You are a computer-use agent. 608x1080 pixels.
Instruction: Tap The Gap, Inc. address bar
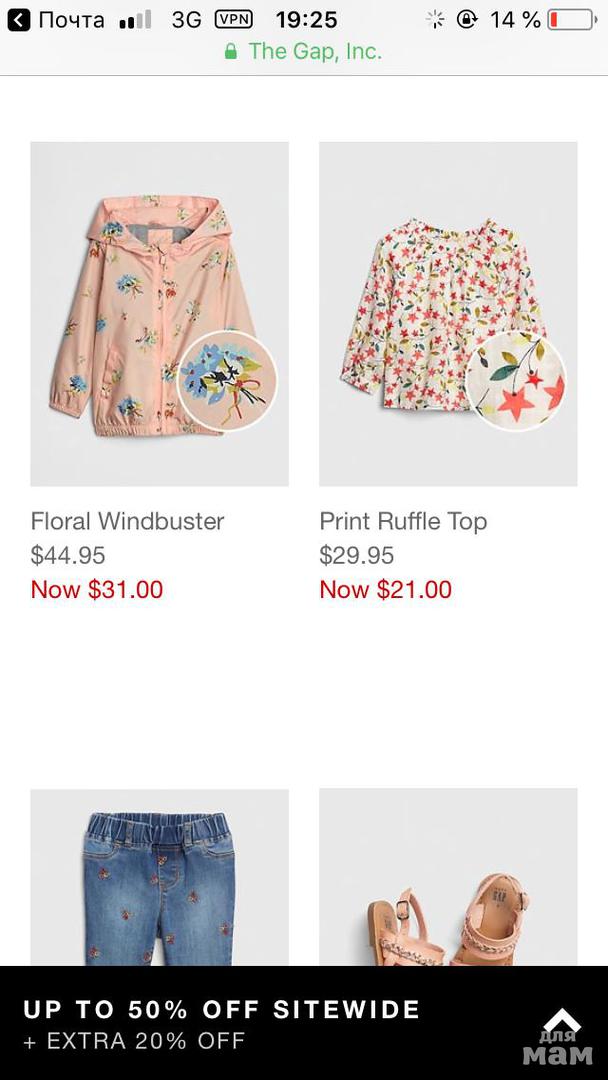pyautogui.click(x=304, y=52)
